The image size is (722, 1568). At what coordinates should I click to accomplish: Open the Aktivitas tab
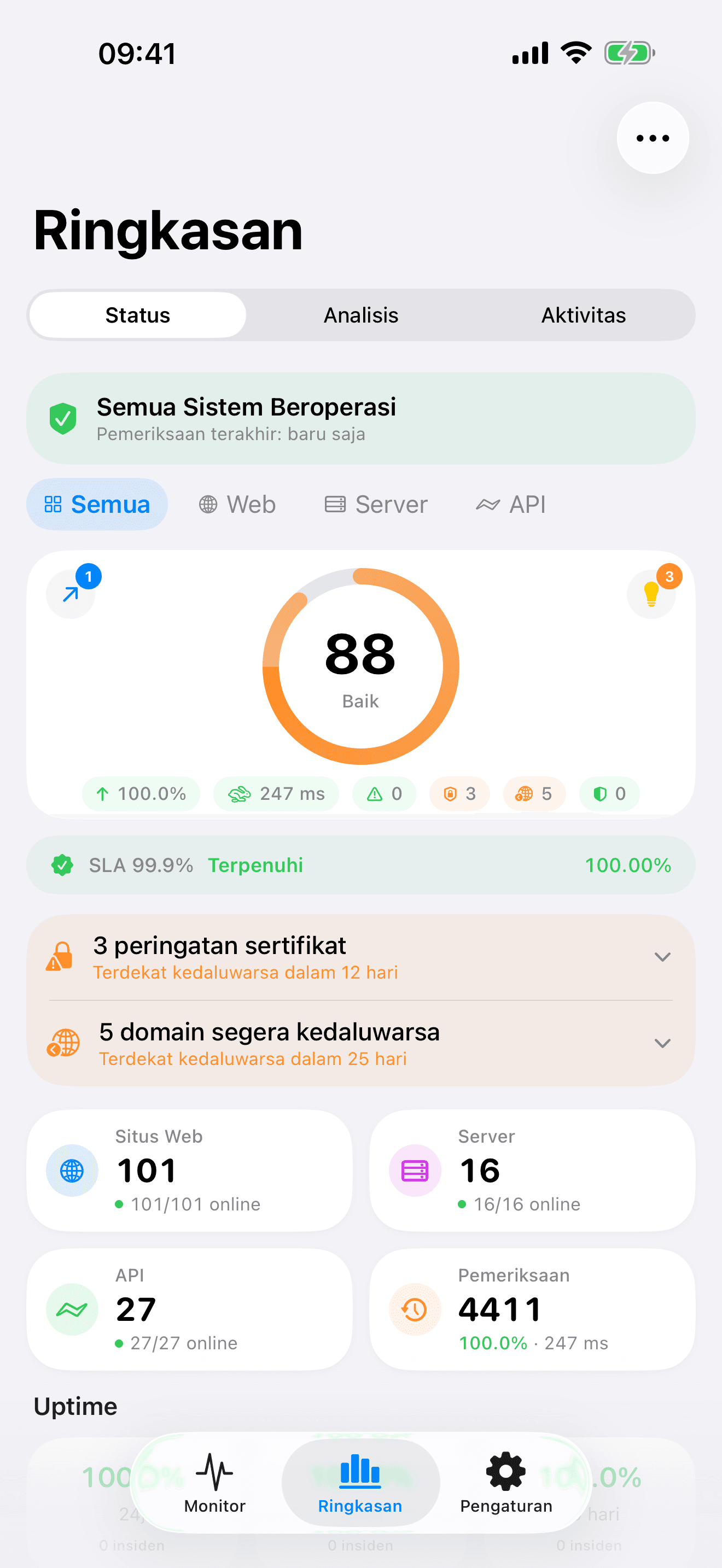coord(583,315)
